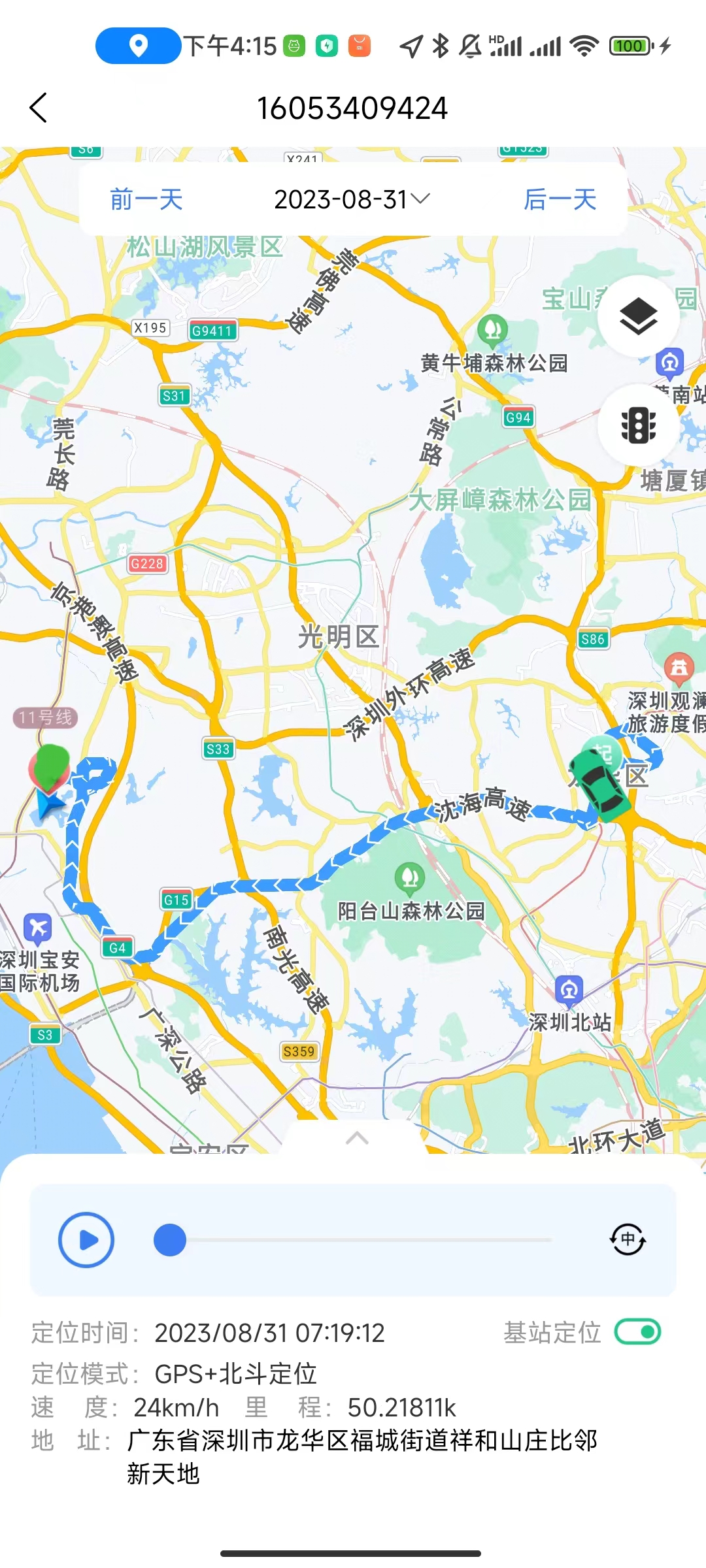The image size is (706, 1568).
Task: Open the map layers selector
Action: pos(638,316)
